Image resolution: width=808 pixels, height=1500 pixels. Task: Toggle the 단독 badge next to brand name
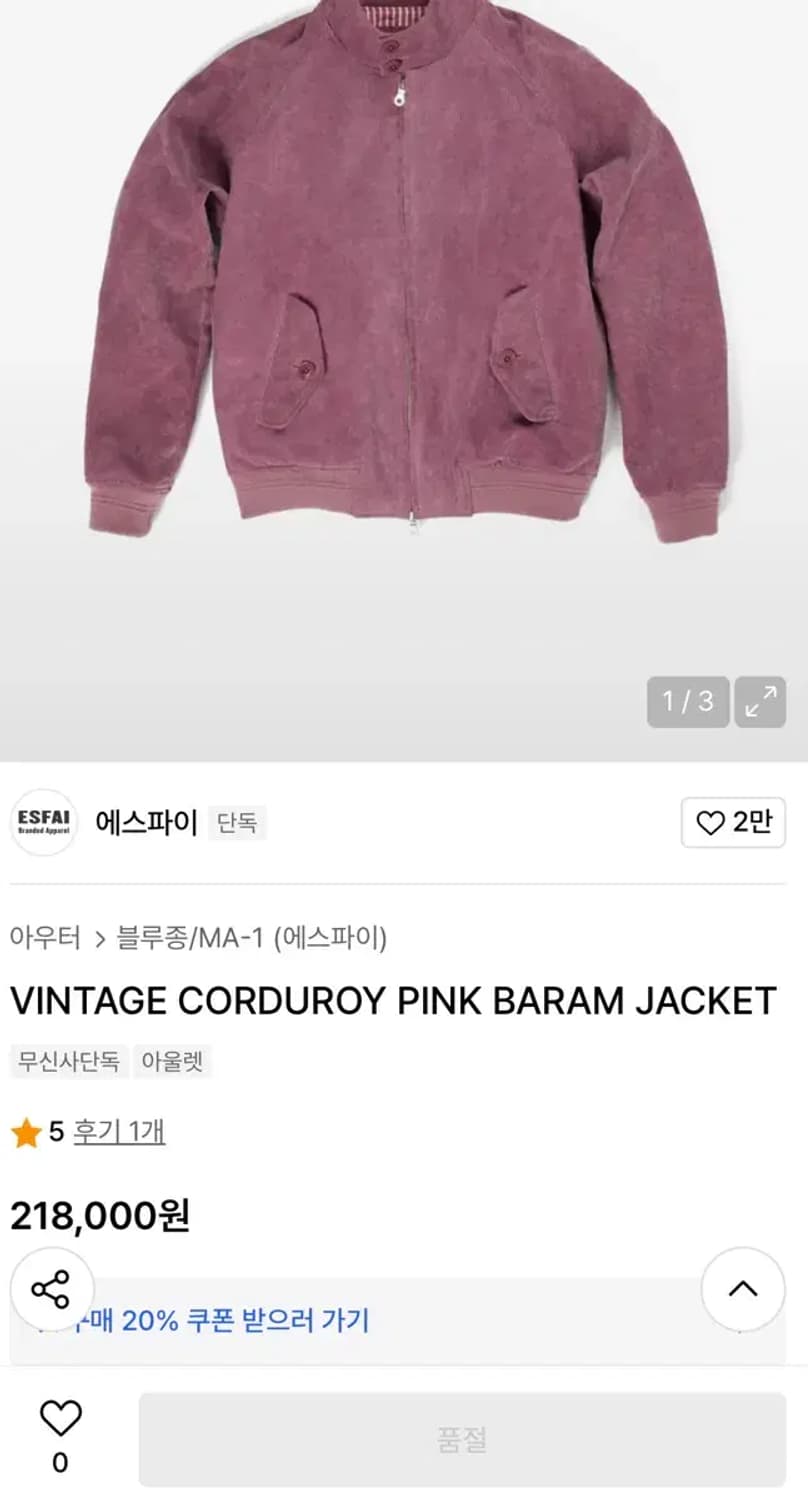pos(237,823)
